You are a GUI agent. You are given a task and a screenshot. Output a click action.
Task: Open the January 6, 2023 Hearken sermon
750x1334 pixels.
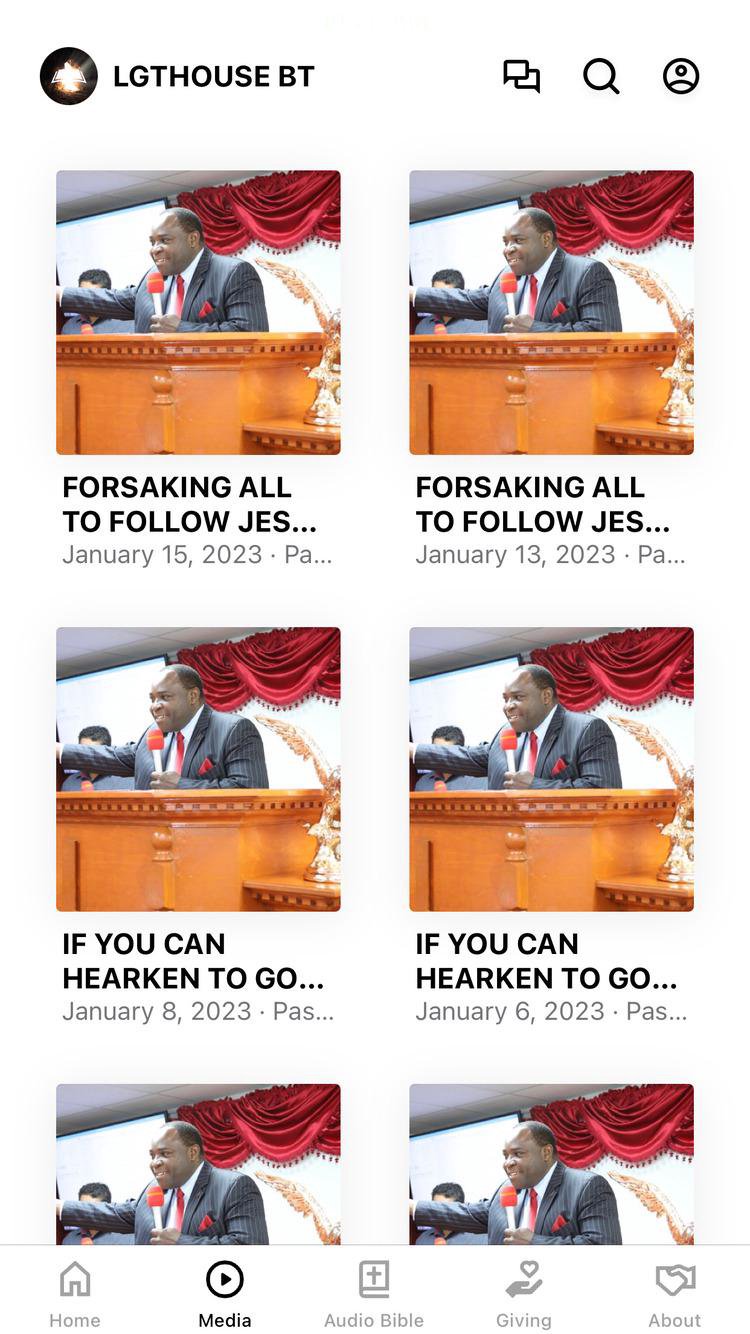[x=551, y=769]
